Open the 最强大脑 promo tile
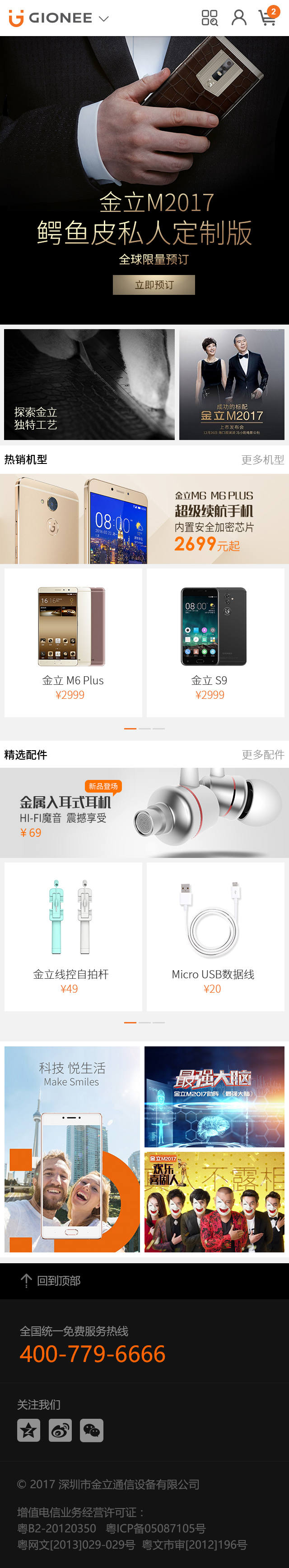This screenshot has height=1568, width=289. [214, 1096]
